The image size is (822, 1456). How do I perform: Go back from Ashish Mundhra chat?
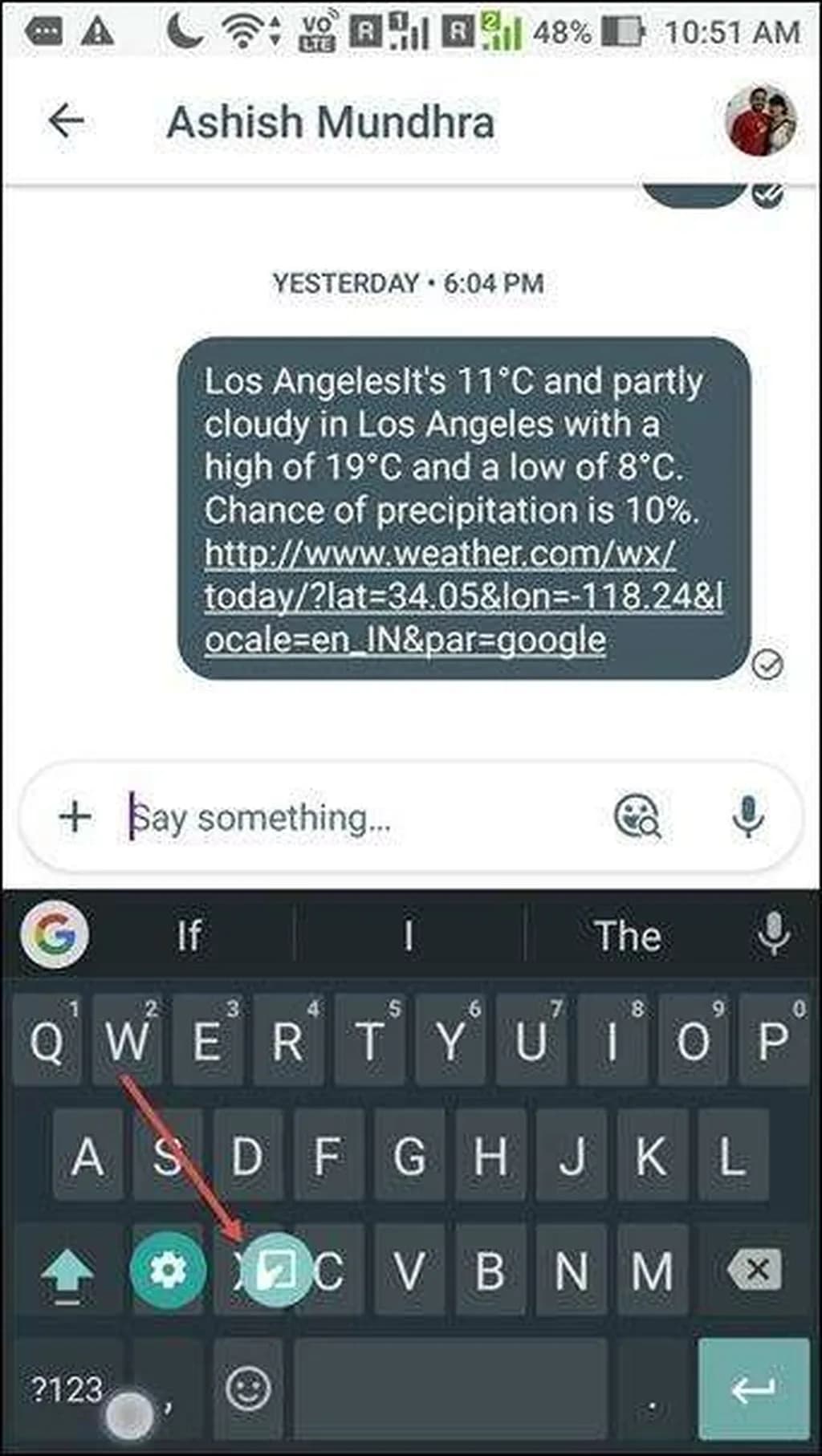tap(66, 122)
